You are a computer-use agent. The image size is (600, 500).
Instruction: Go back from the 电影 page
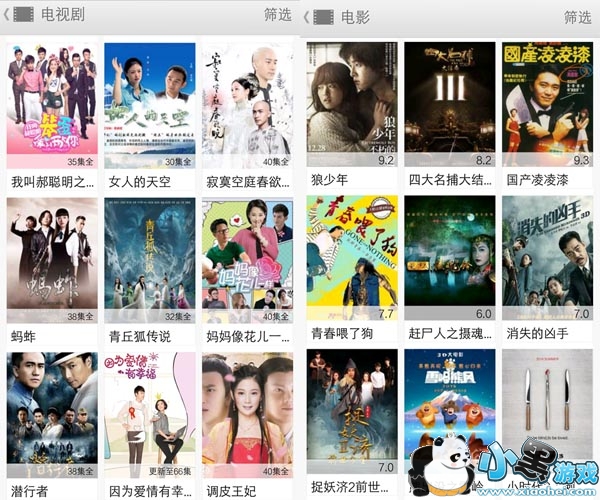tap(308, 17)
